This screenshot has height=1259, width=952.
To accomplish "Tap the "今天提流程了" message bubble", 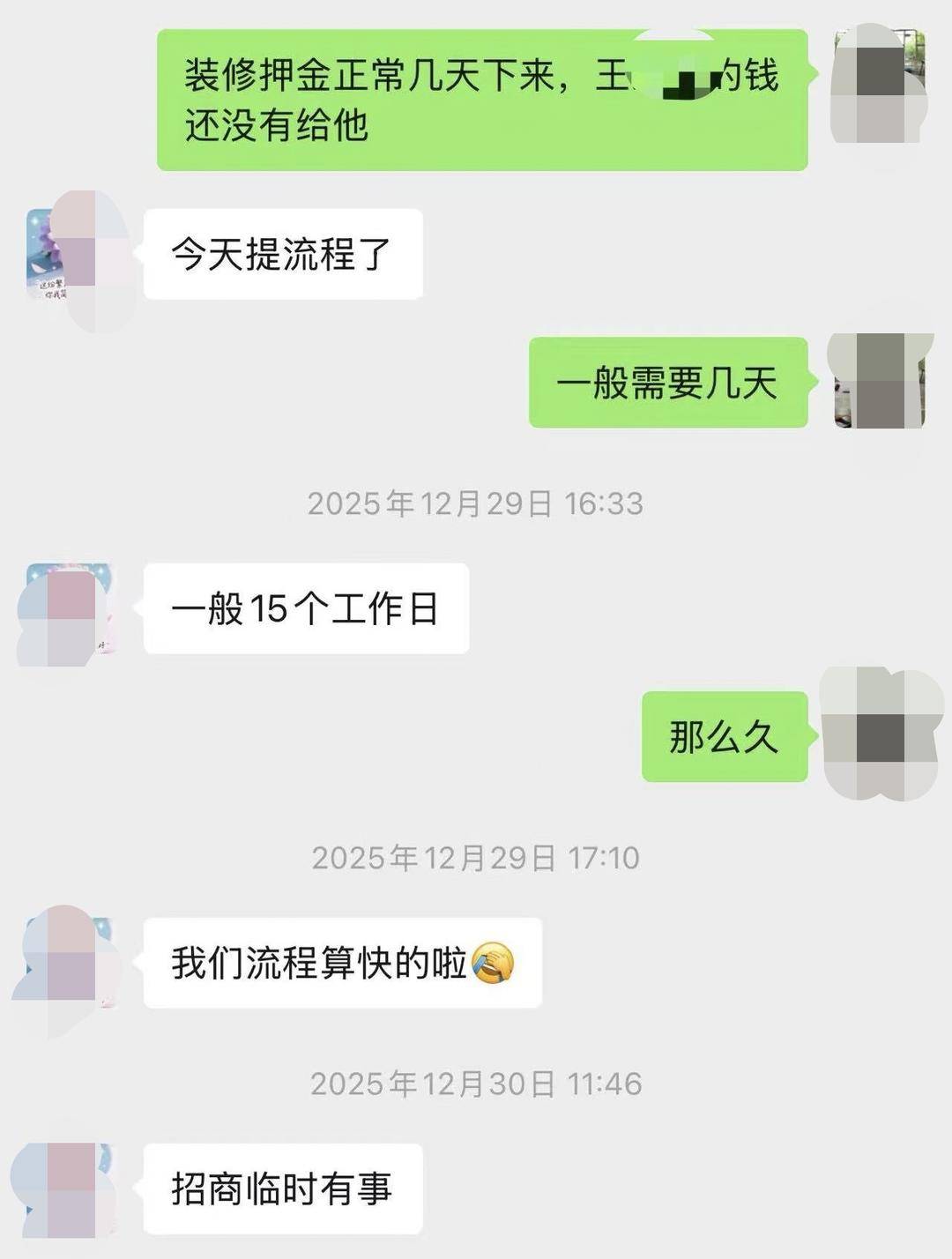I will [282, 255].
